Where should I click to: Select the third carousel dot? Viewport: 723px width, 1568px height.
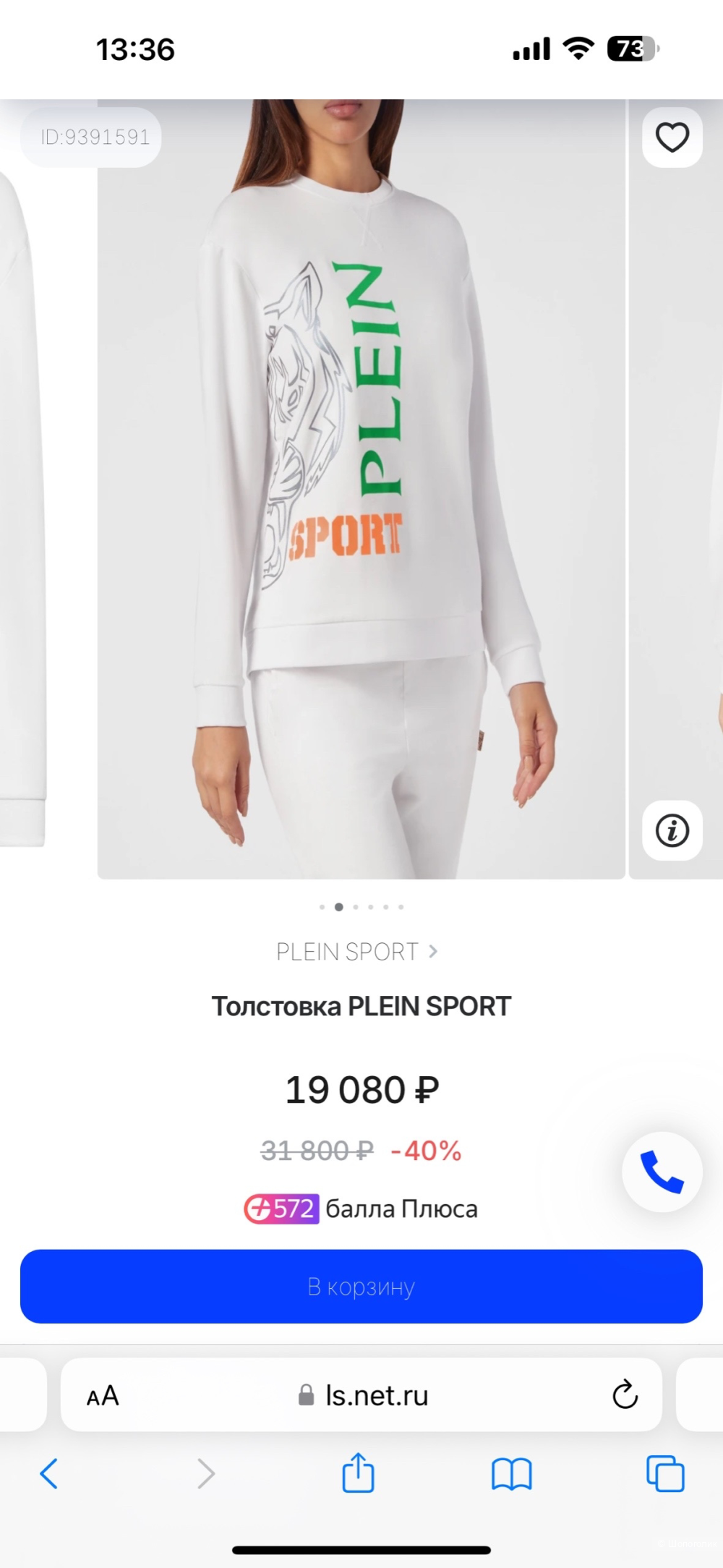(x=355, y=907)
